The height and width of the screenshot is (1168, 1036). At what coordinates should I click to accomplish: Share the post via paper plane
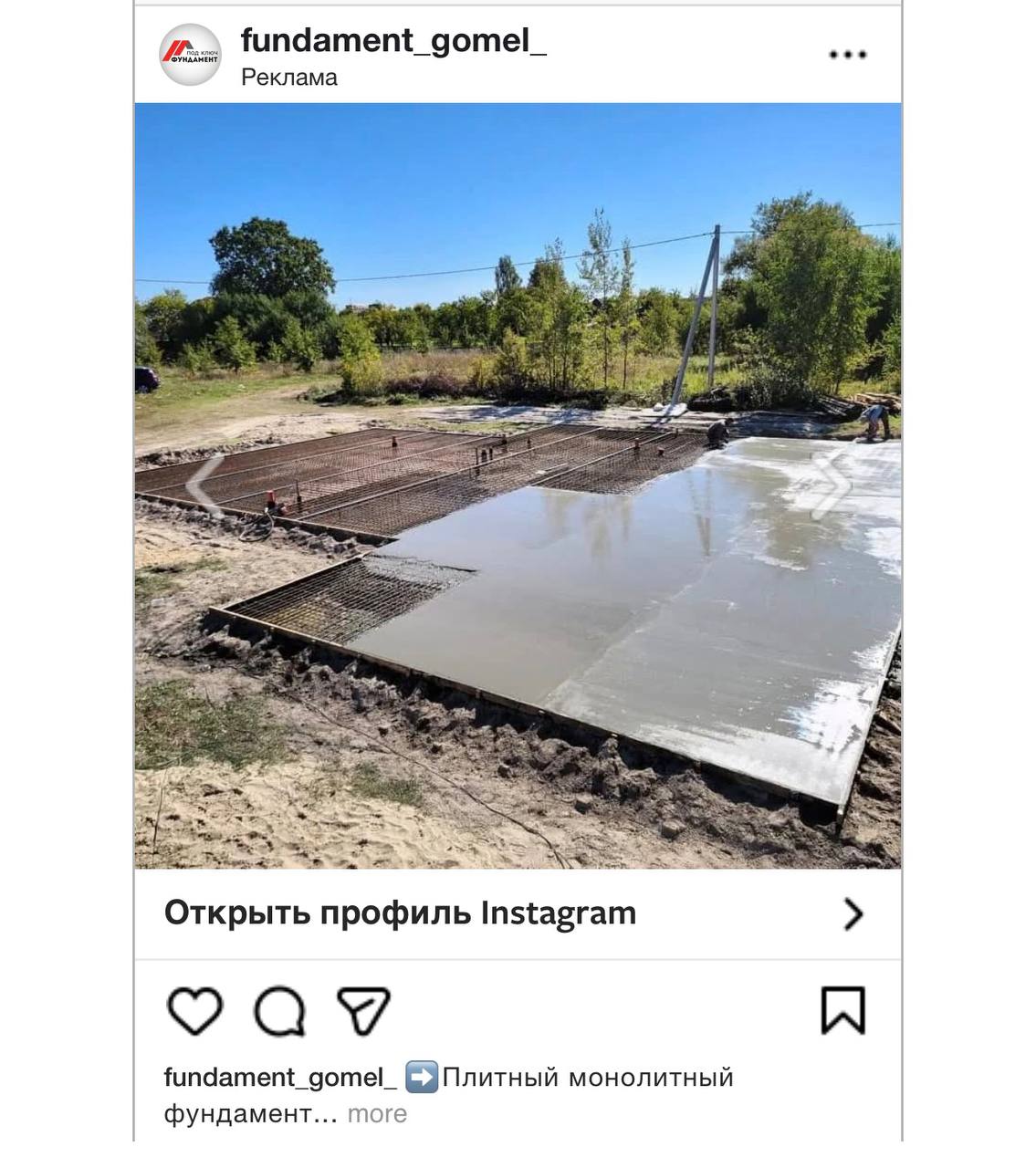pyautogui.click(x=363, y=1011)
